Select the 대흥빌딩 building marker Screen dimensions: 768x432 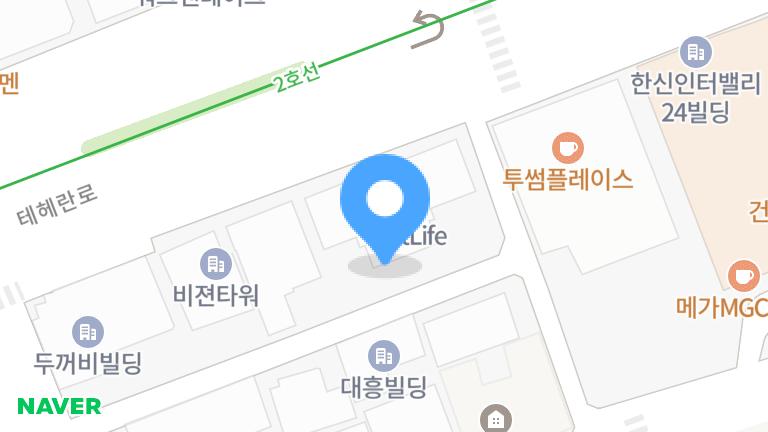coord(383,354)
